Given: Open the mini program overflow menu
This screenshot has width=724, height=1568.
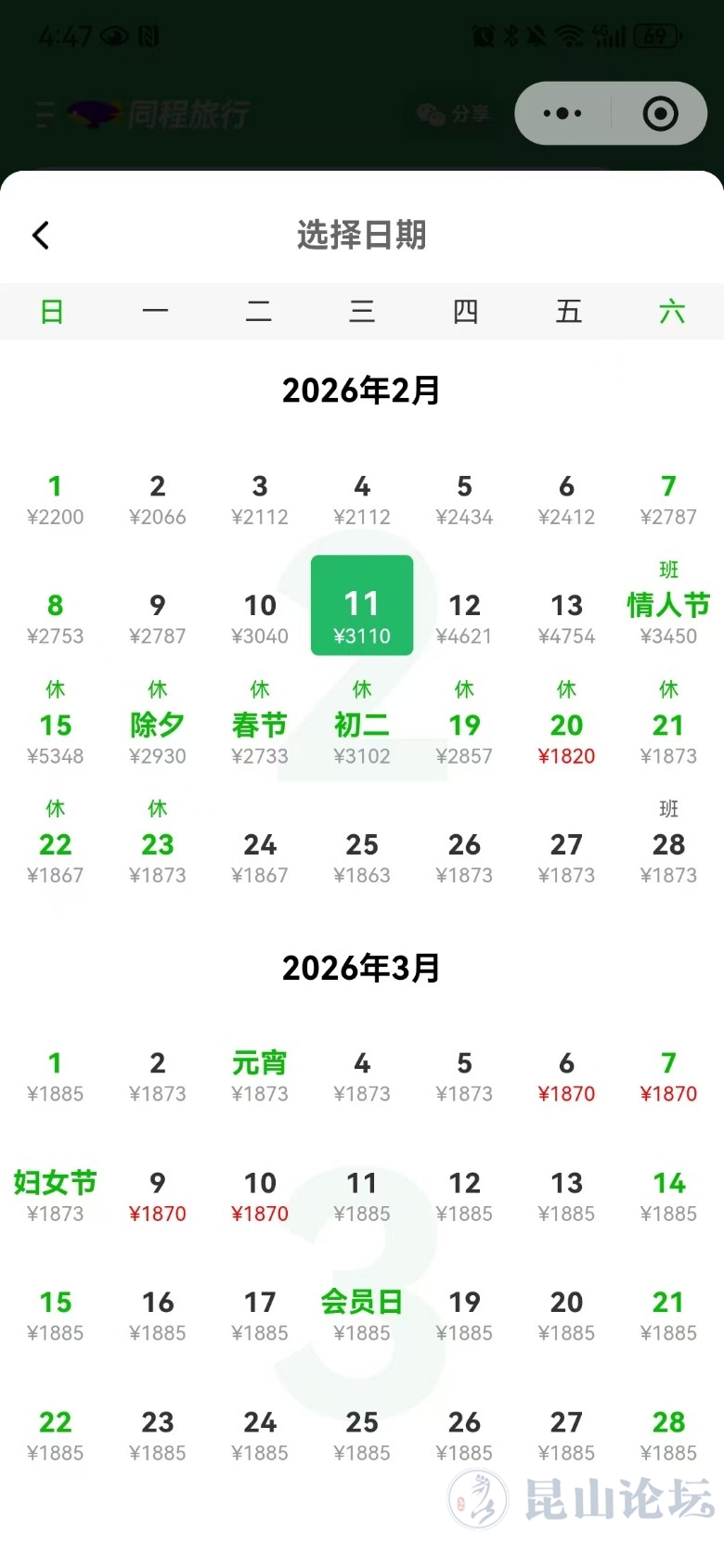Looking at the screenshot, I should pos(562,113).
